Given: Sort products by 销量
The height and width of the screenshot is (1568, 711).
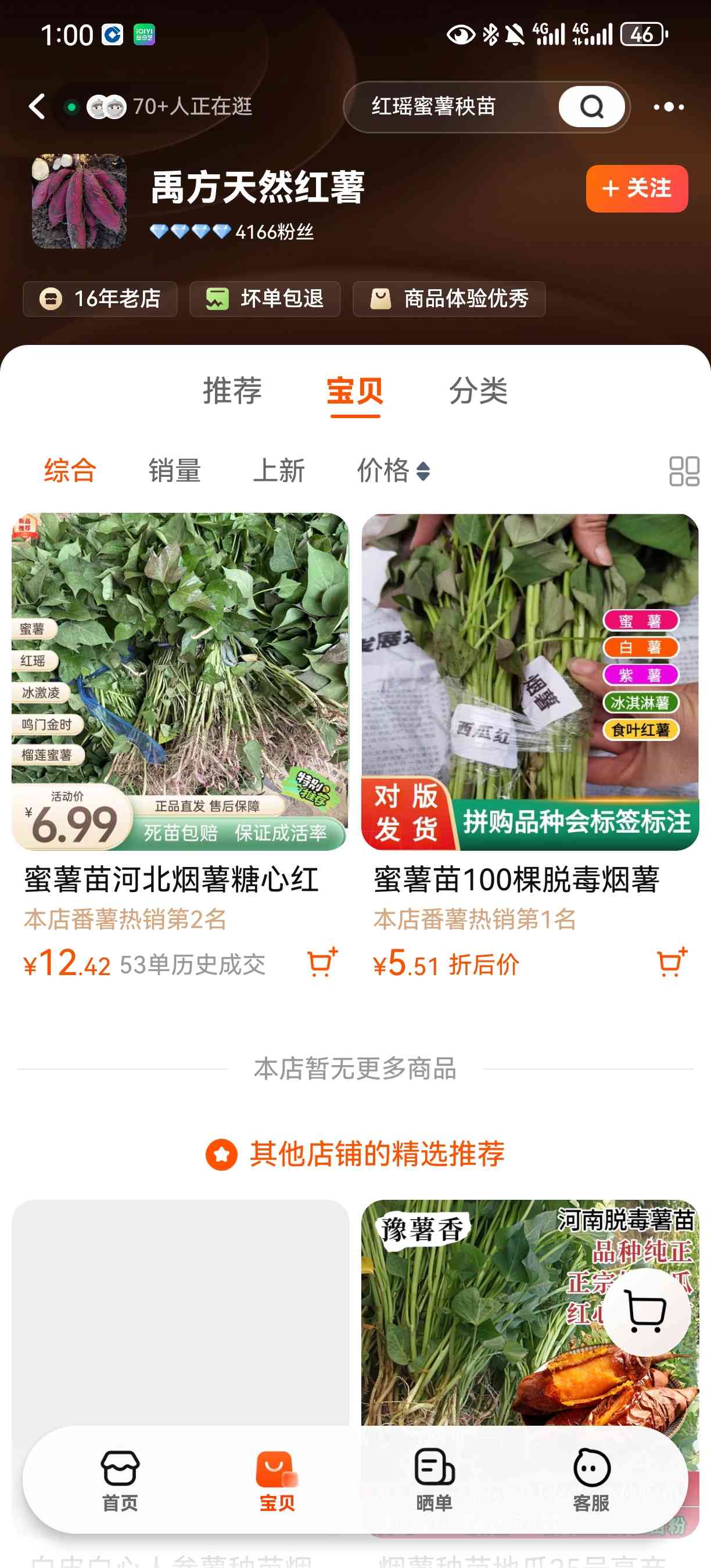Looking at the screenshot, I should pyautogui.click(x=175, y=470).
